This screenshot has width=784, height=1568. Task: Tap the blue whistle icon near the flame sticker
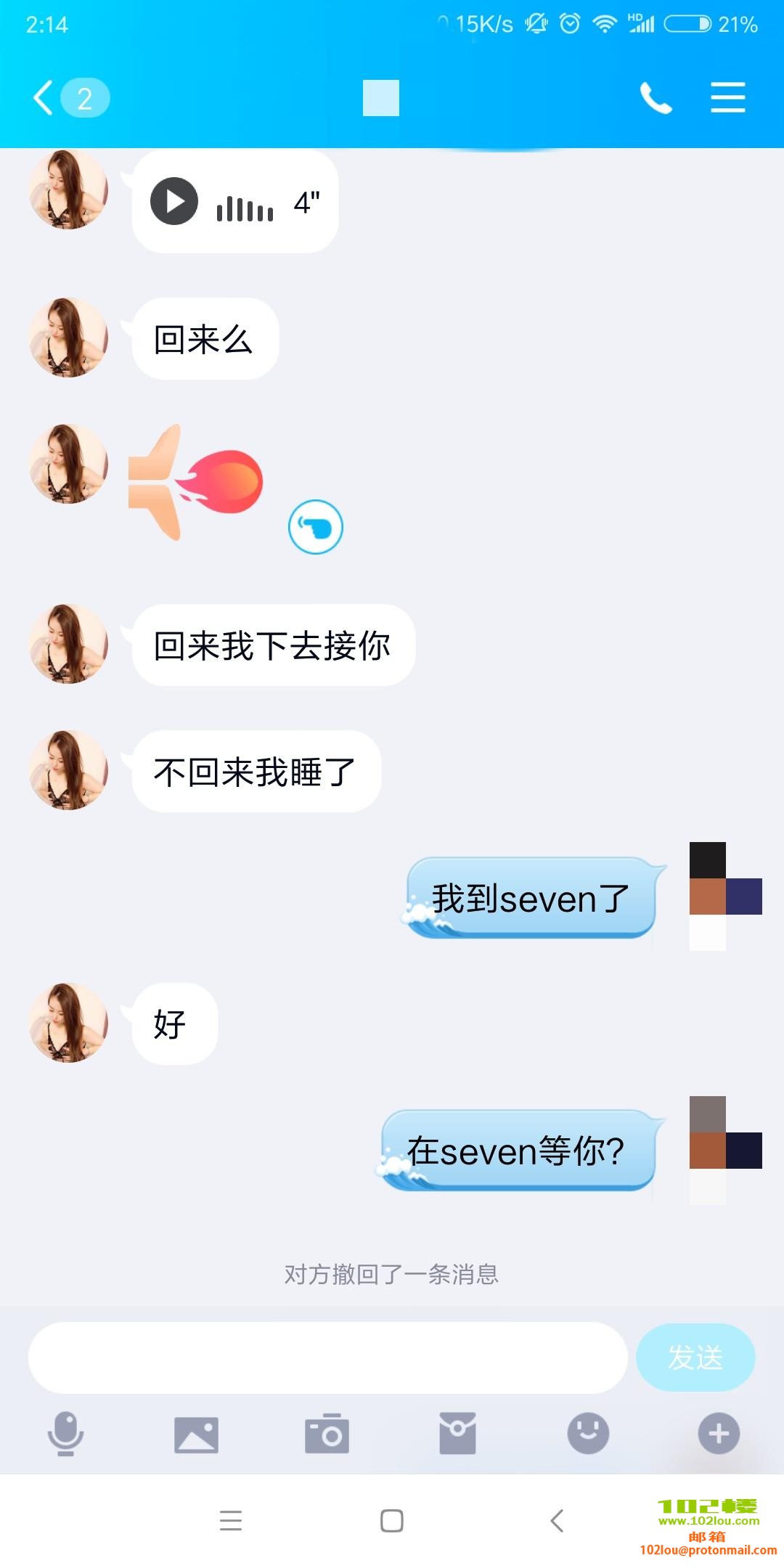(315, 528)
